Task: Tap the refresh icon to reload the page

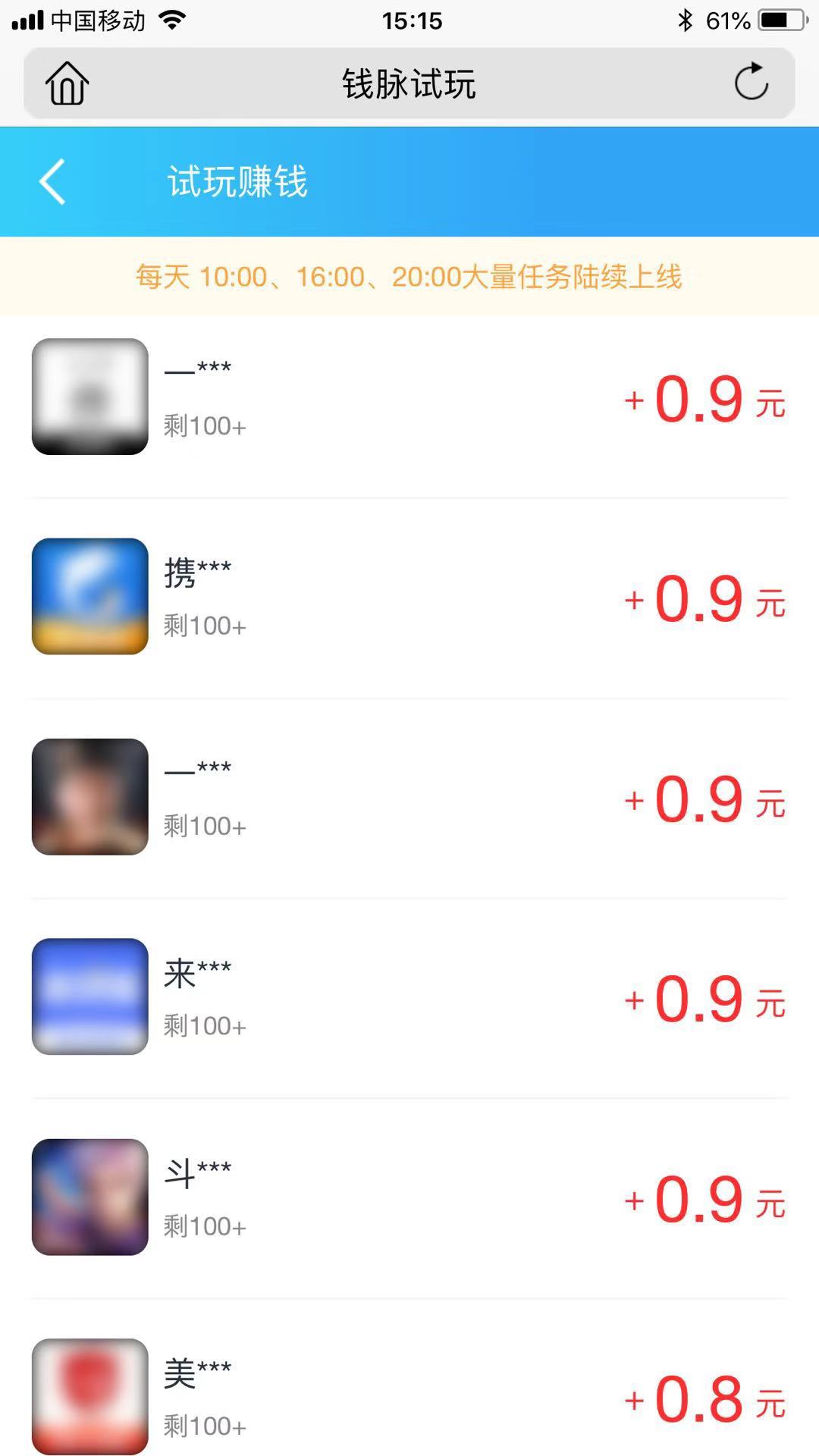Action: (752, 83)
